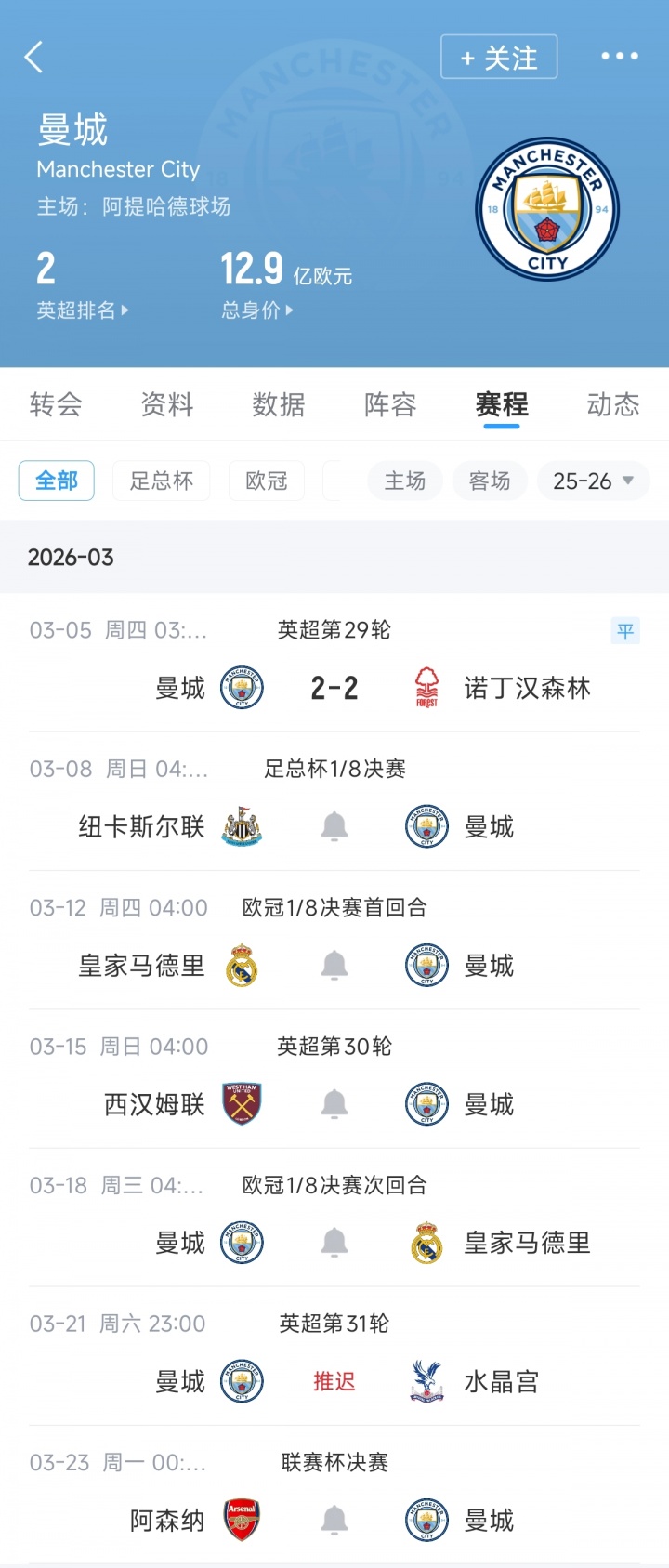Set reminder bell for 纽卡斯尔联 match
This screenshot has width=669, height=1568.
(334, 826)
